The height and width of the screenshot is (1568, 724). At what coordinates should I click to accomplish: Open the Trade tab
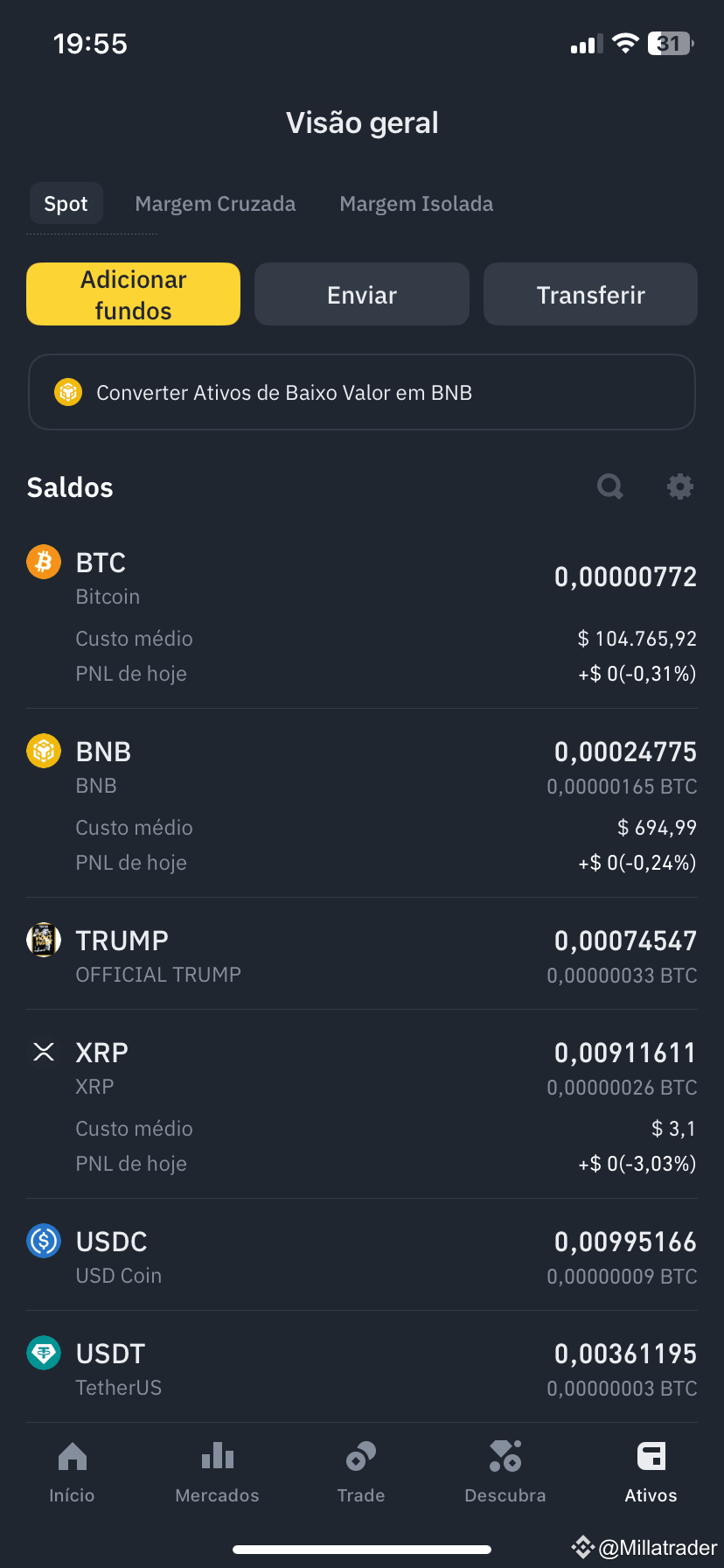pos(361,1472)
